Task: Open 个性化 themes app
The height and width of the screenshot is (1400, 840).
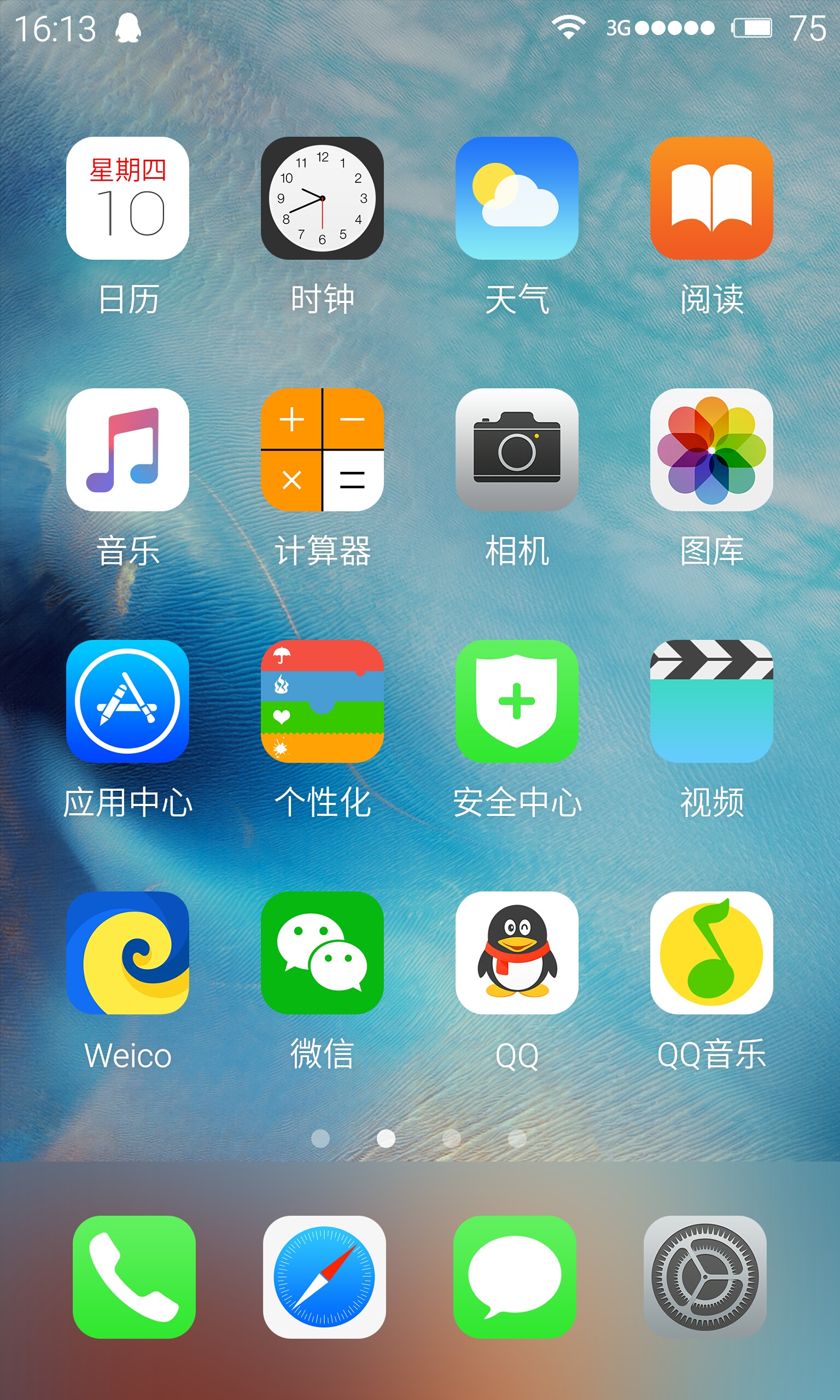Action: 322,701
